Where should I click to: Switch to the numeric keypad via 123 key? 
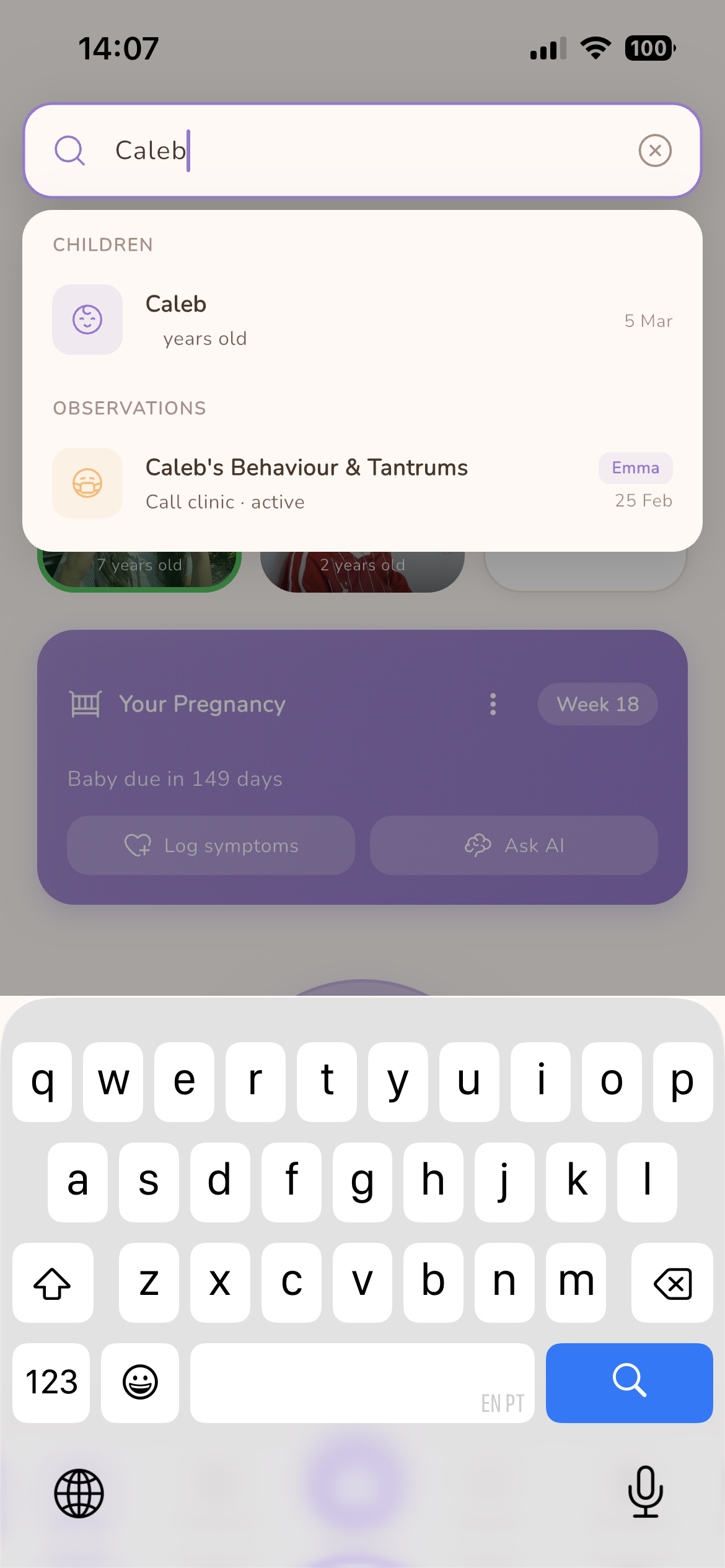point(51,1383)
